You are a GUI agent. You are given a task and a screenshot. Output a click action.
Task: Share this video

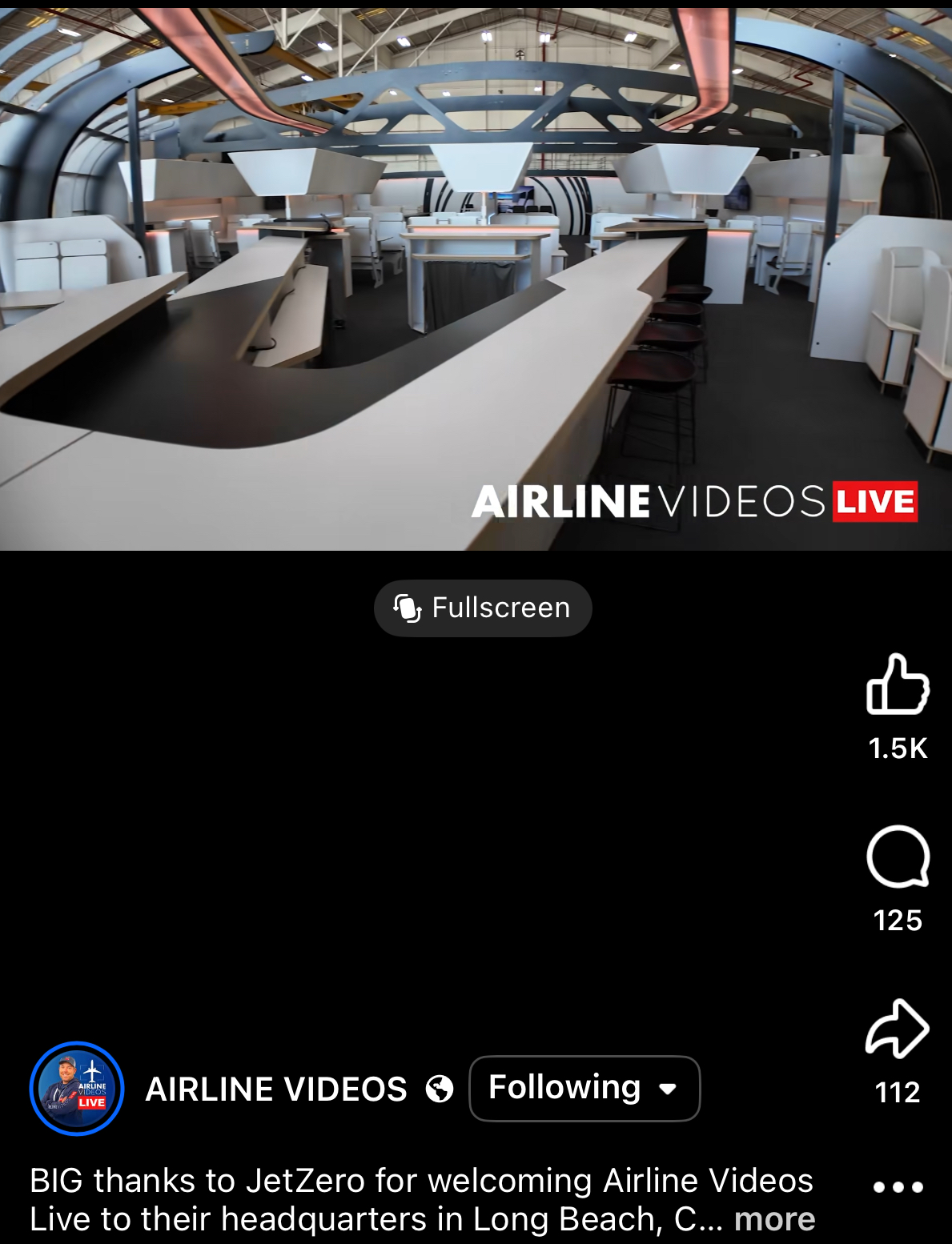[x=898, y=1029]
